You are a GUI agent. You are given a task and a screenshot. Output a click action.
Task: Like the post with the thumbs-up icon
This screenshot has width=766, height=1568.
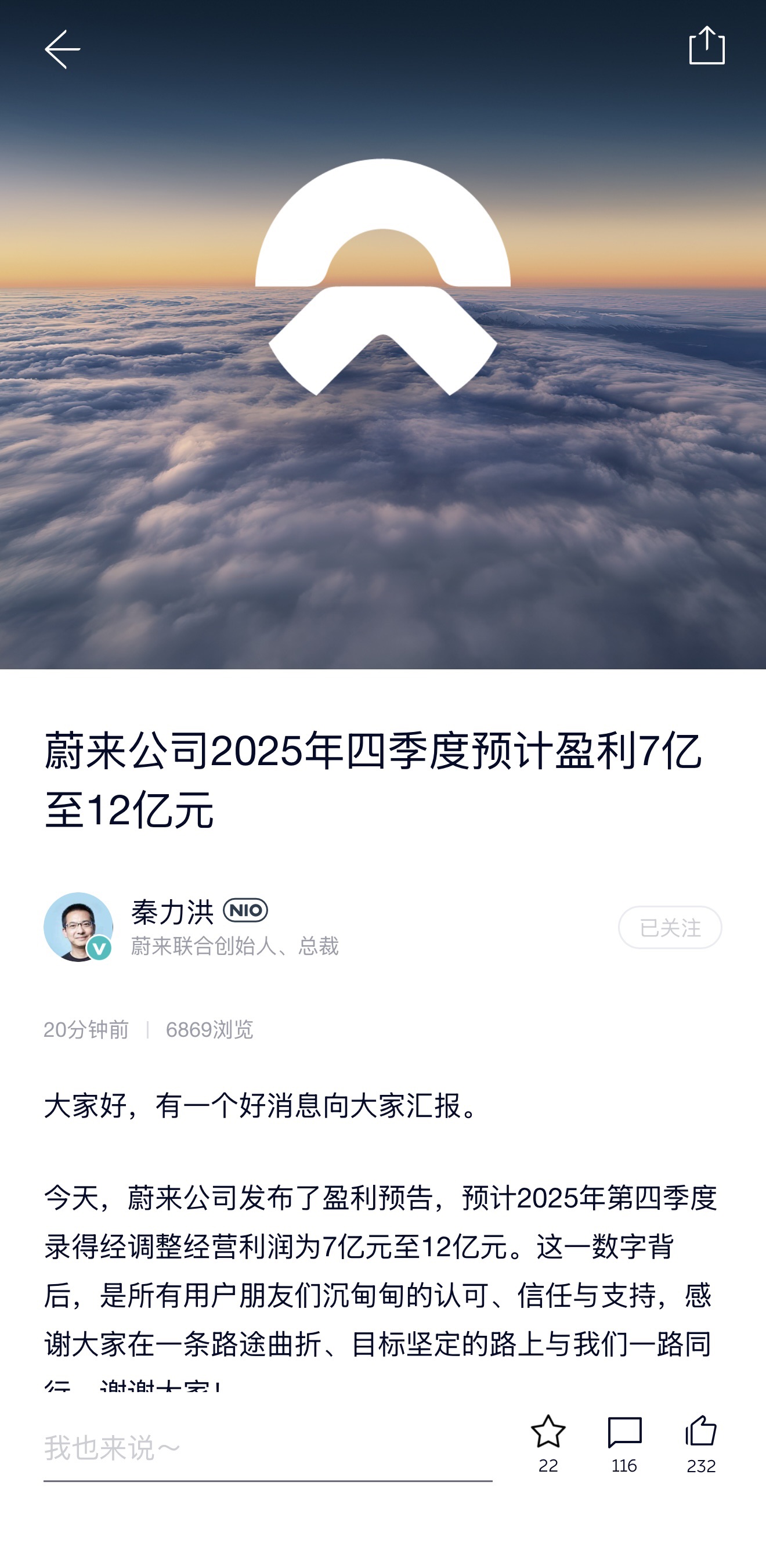pyautogui.click(x=701, y=1443)
